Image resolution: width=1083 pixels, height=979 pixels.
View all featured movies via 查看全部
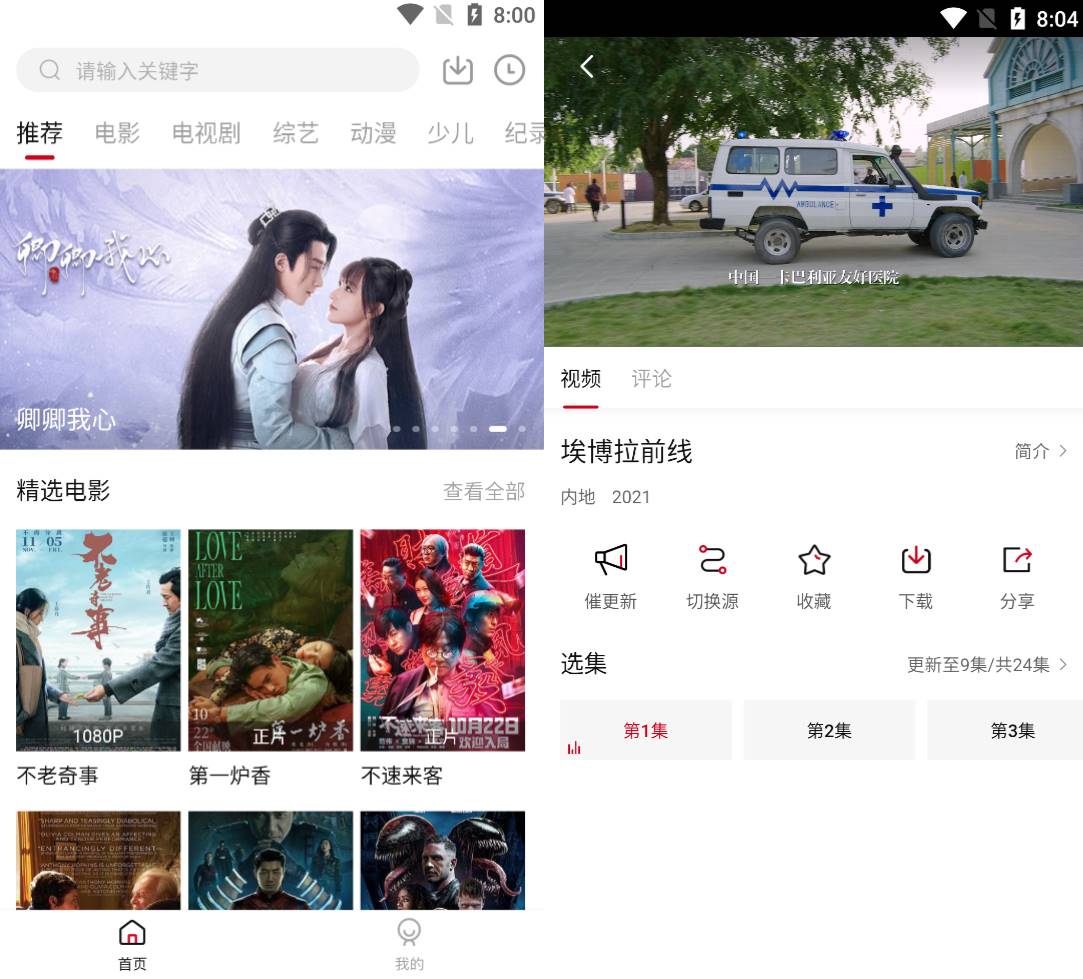click(x=484, y=491)
